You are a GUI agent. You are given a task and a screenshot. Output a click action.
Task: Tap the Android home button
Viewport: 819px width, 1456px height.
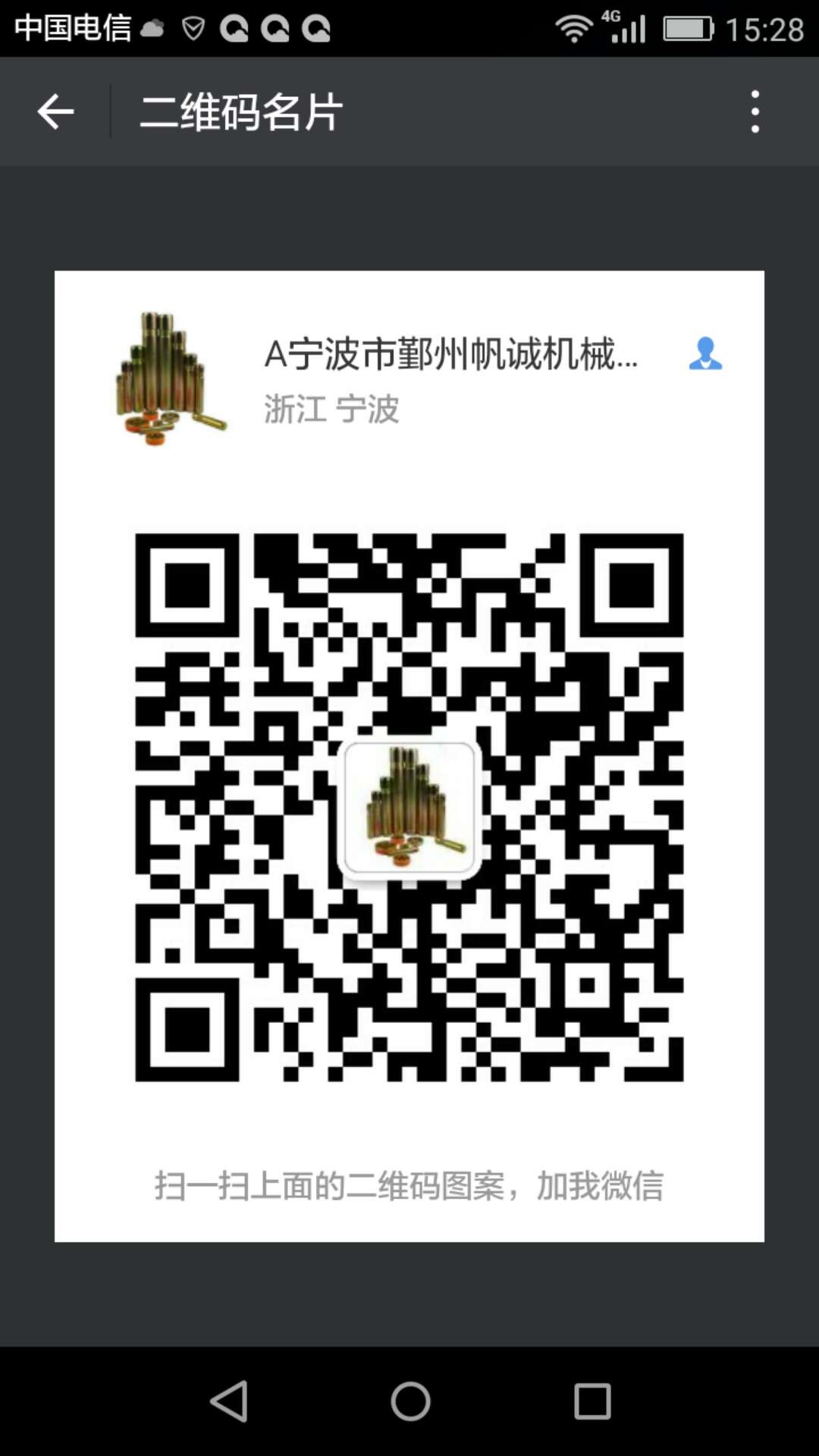coord(410,1401)
